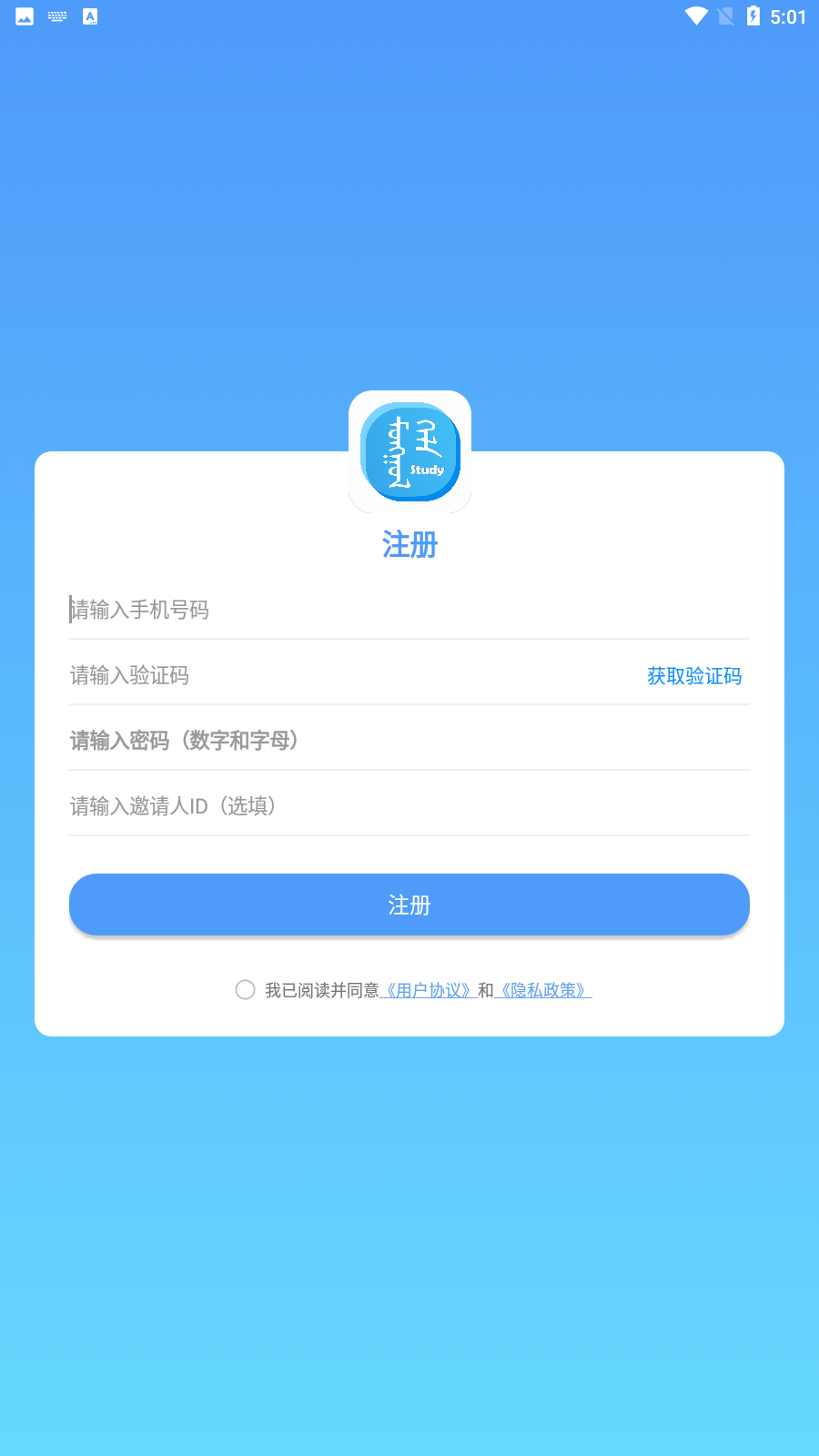The width and height of the screenshot is (819, 1456).
Task: Tap the inviter ID optional field
Action: point(409,806)
